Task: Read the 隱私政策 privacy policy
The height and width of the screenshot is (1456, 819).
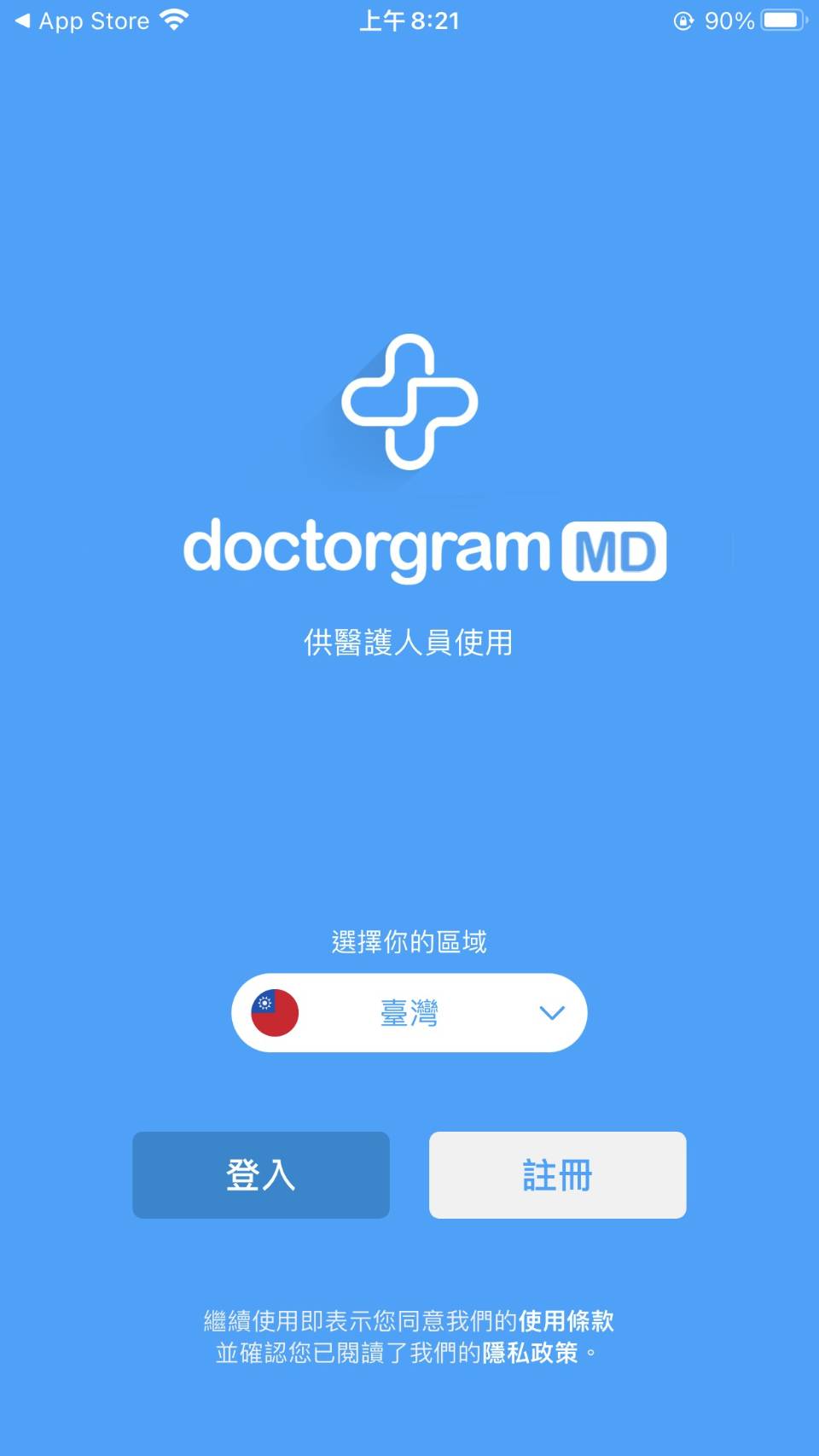Action: [530, 1353]
